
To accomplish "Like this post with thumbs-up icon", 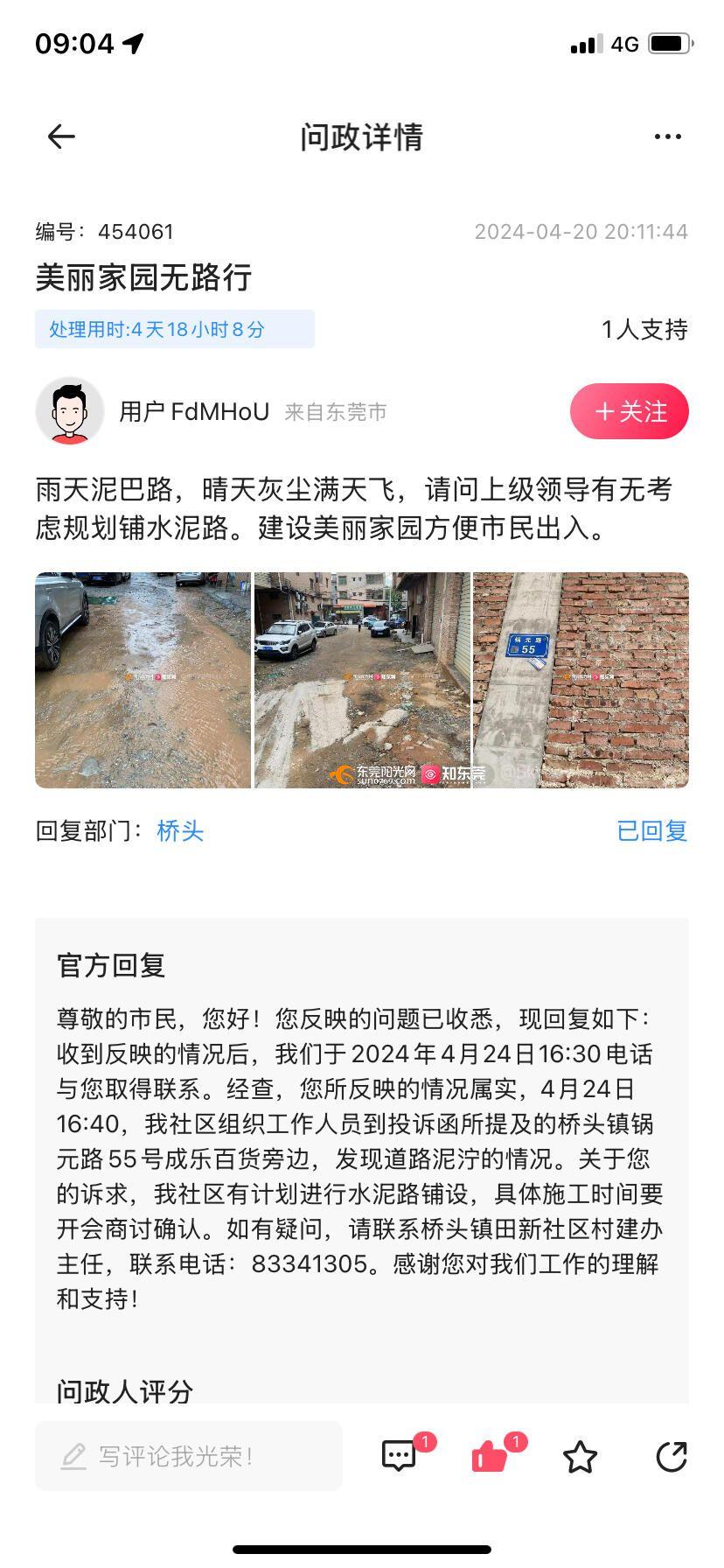I will [490, 1456].
